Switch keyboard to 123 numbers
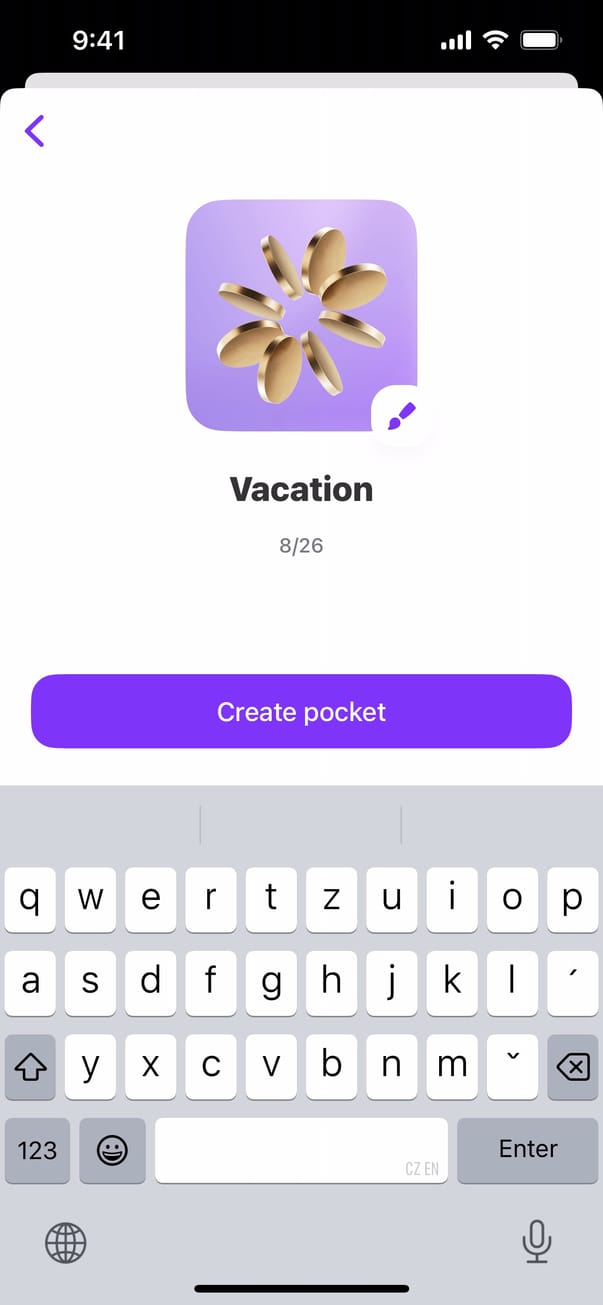603x1305 pixels. click(x=37, y=1150)
